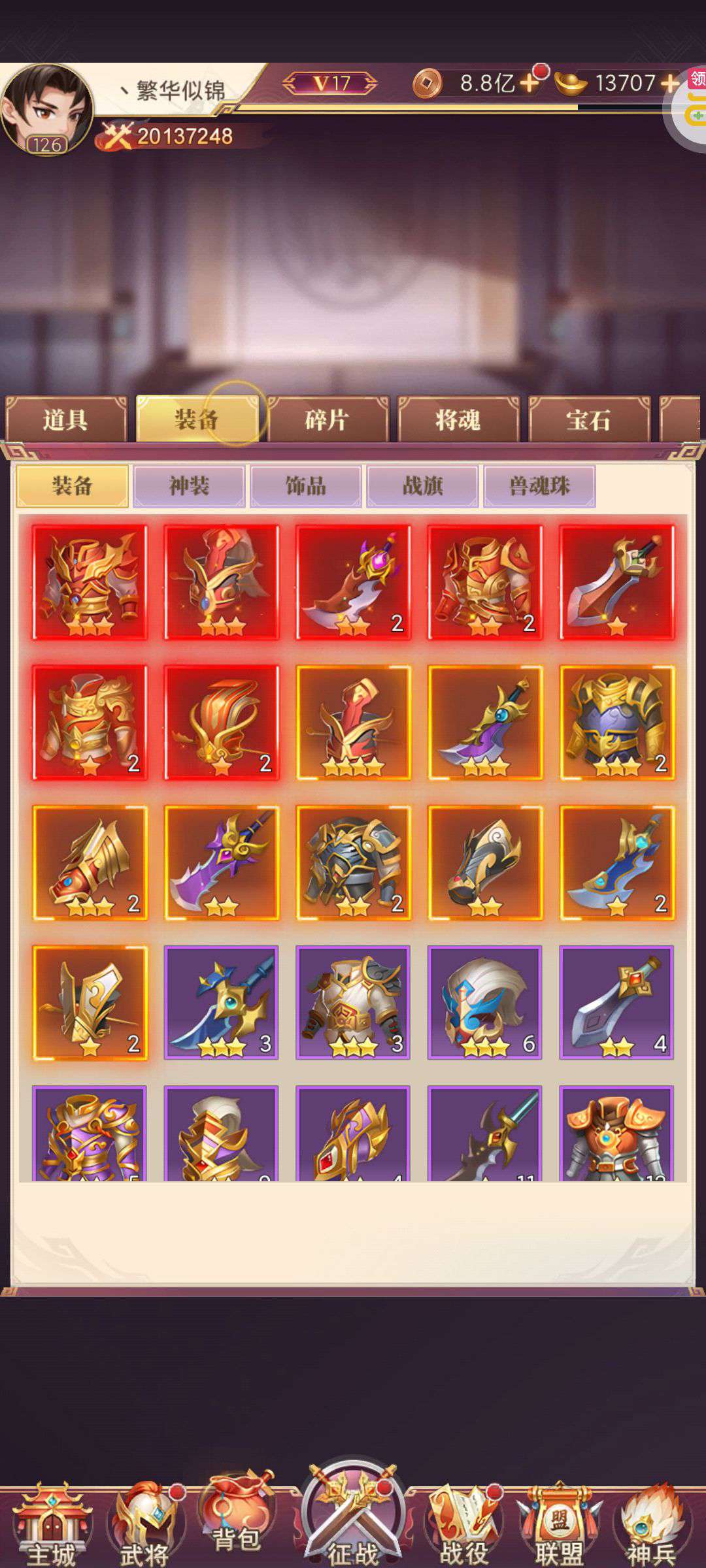The height and width of the screenshot is (1568, 706).
Task: Switch to the 战旗 sub-tab
Action: point(422,486)
